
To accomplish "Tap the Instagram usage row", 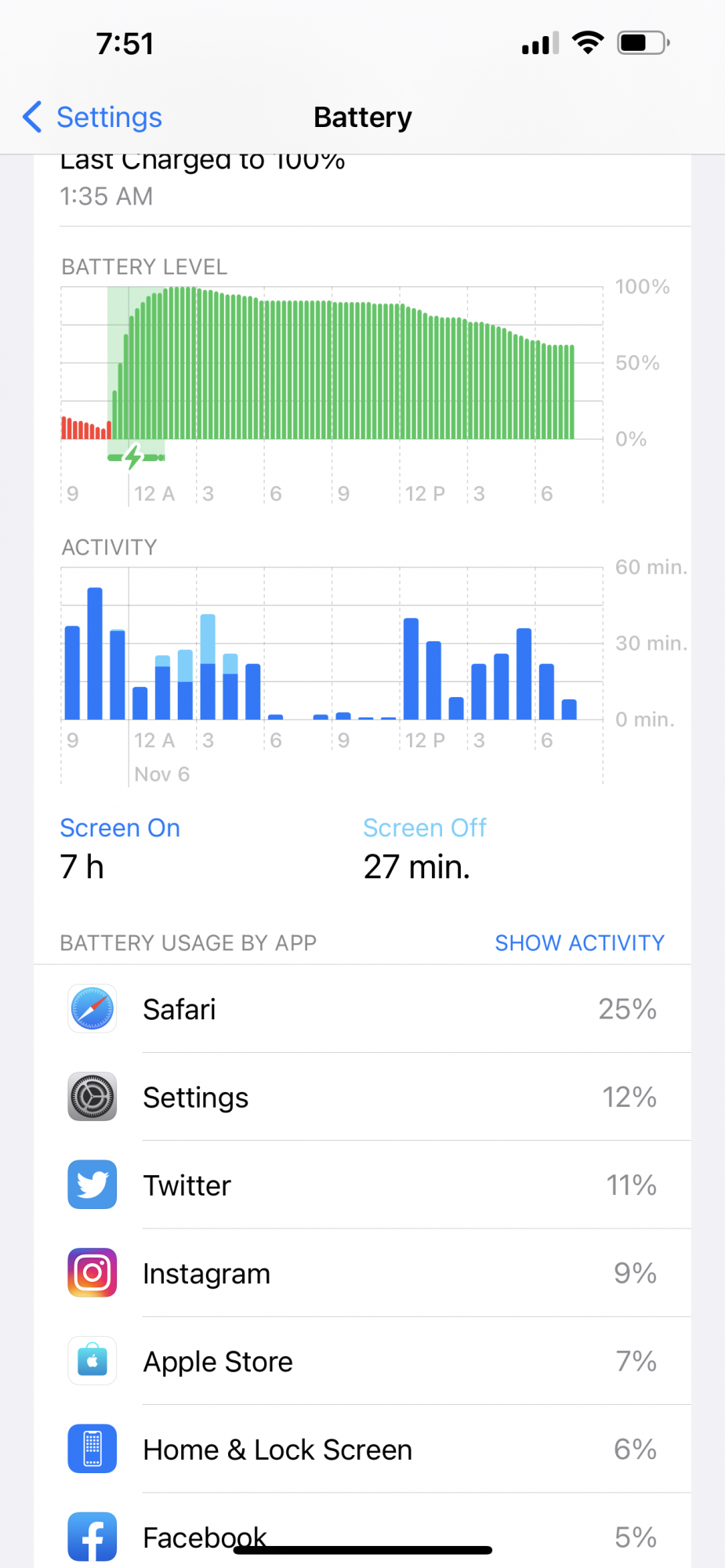I will click(x=362, y=1272).
